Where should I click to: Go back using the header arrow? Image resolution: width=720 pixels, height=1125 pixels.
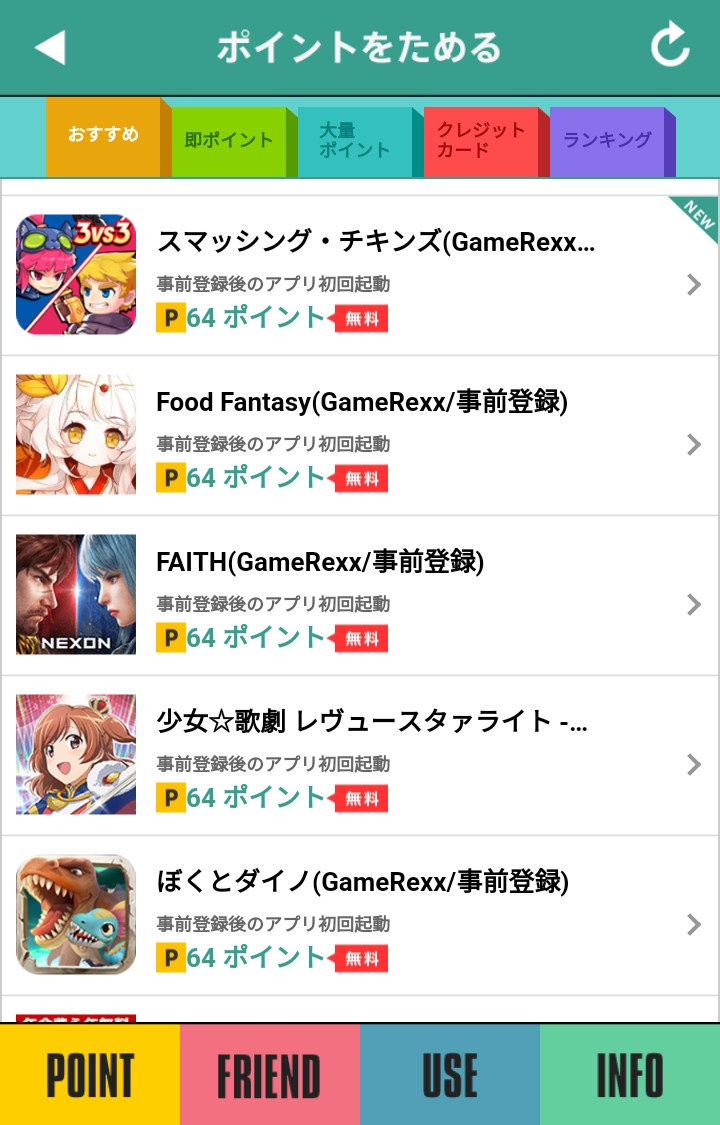coord(50,47)
